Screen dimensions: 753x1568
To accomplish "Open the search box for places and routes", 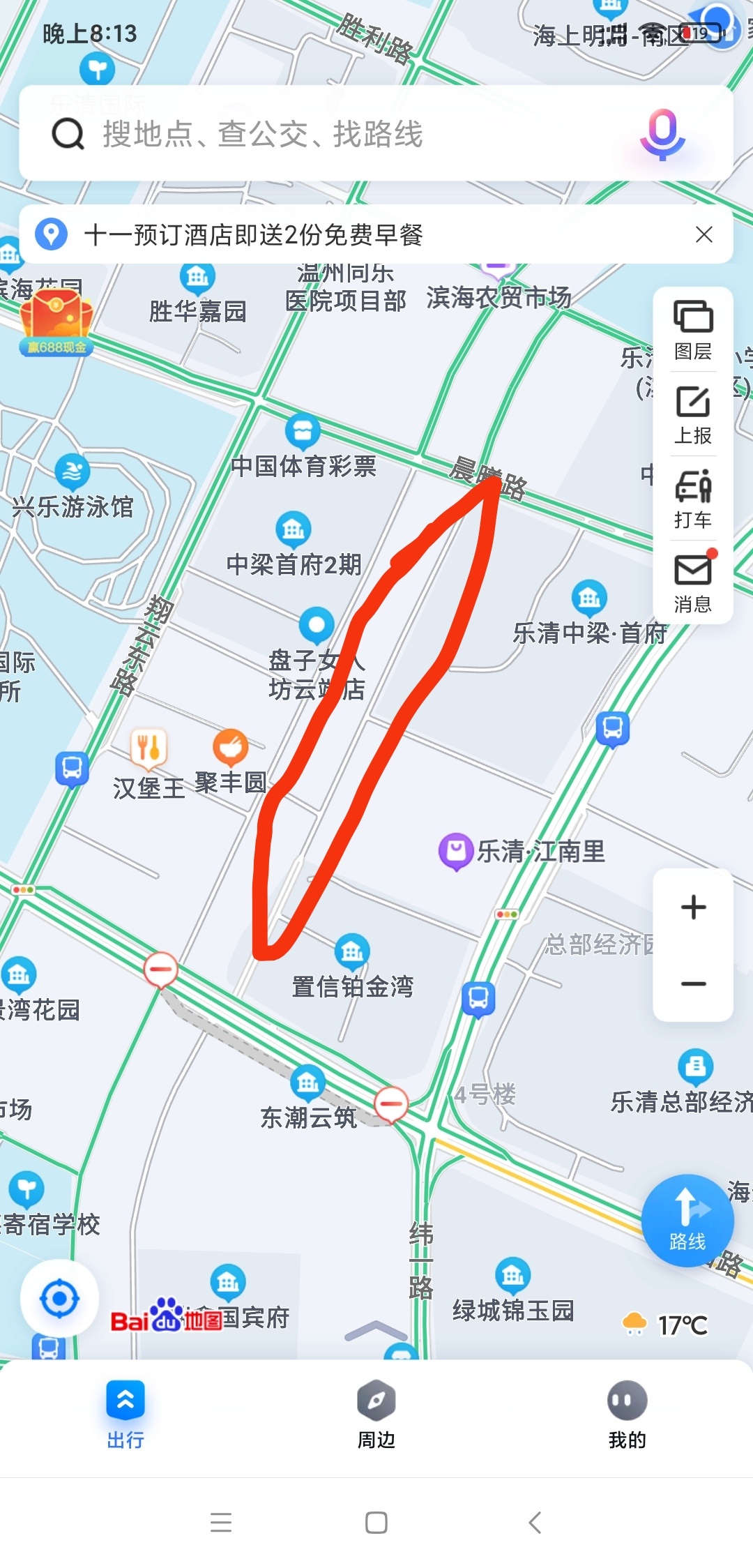I will point(335,134).
